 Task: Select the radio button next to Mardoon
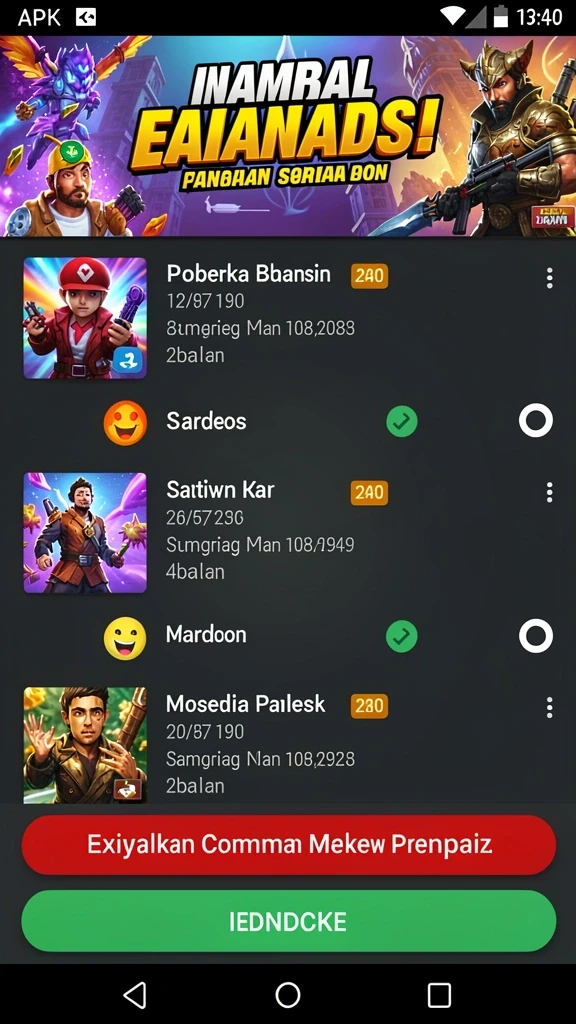pos(536,636)
